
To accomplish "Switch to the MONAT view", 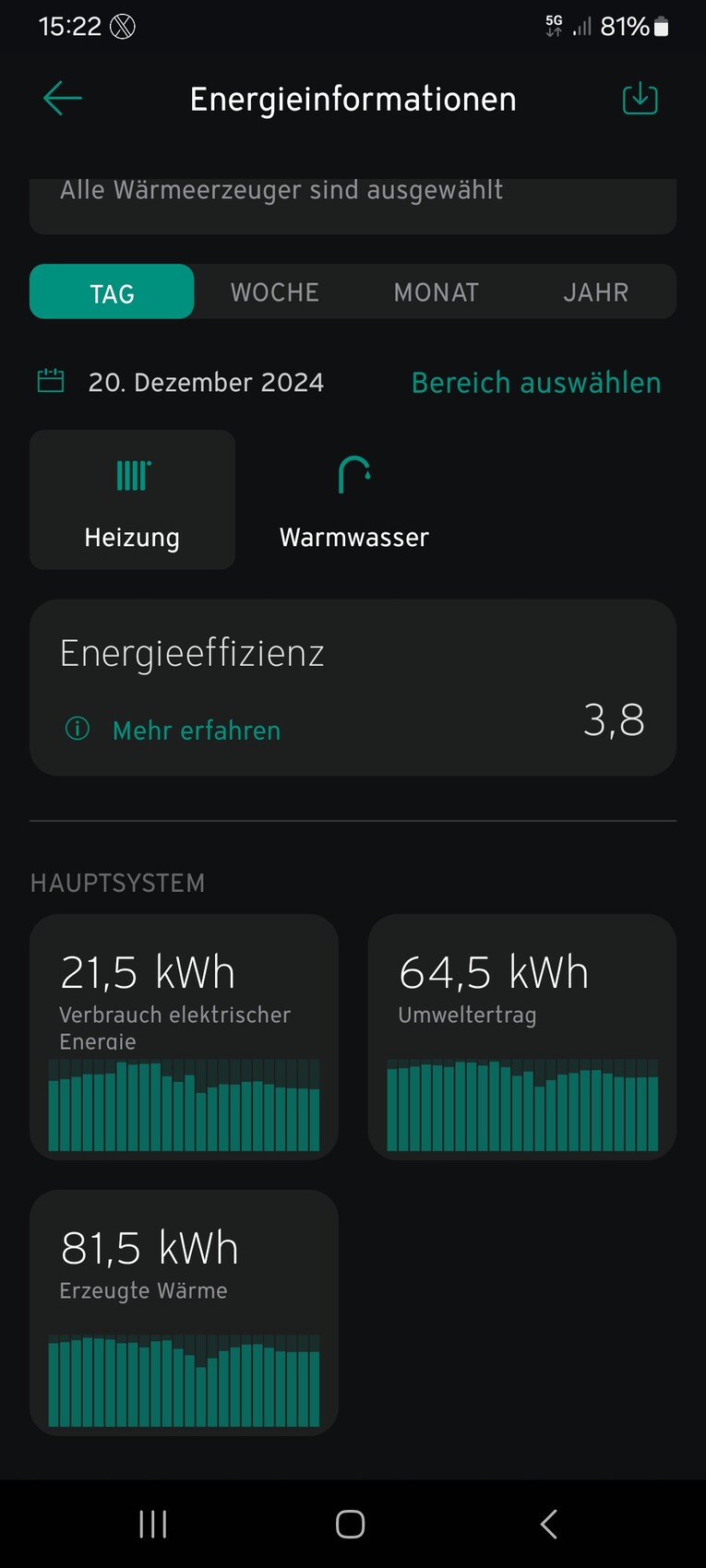I will pos(436,292).
